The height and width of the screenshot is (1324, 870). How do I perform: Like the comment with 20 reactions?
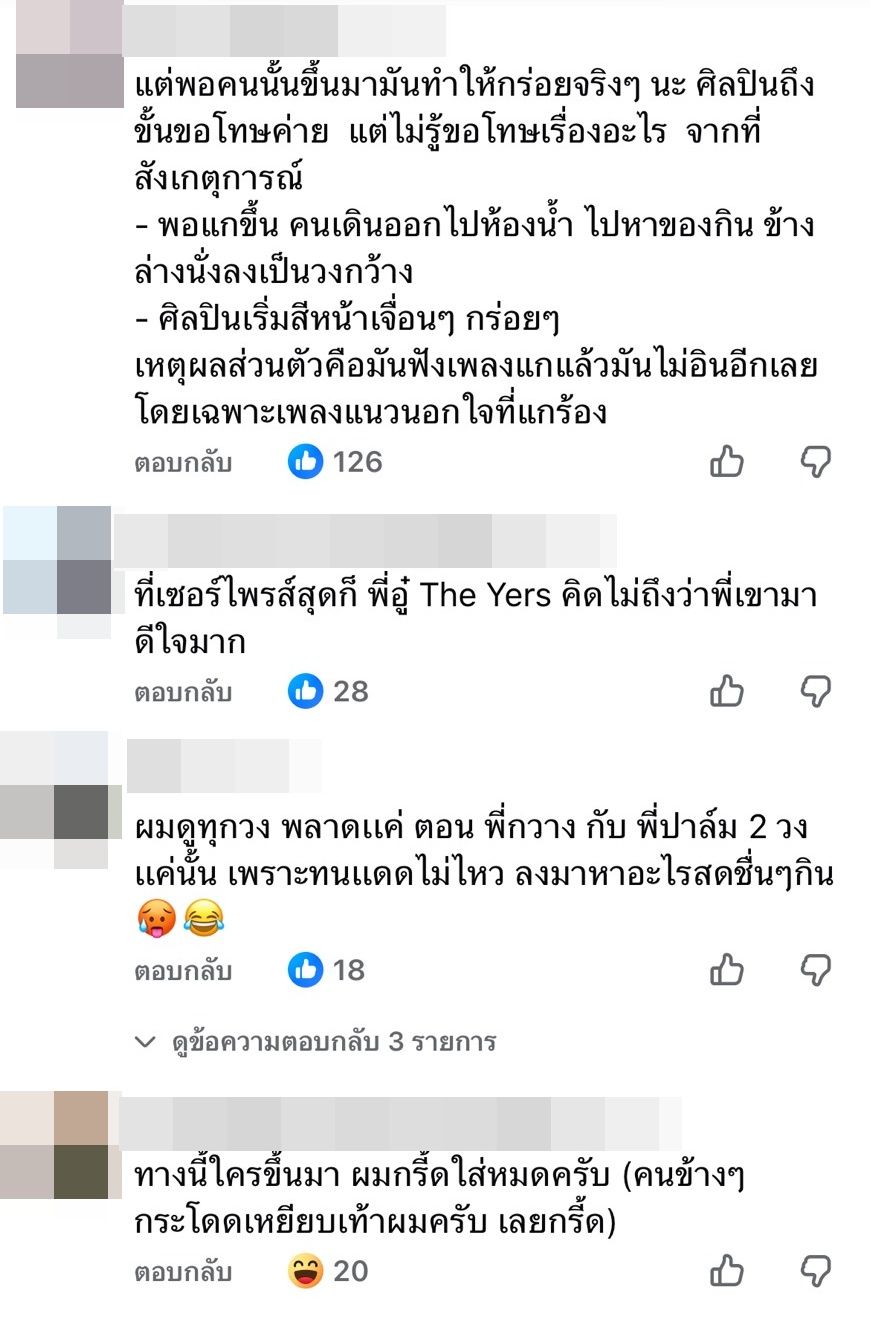pos(727,1271)
